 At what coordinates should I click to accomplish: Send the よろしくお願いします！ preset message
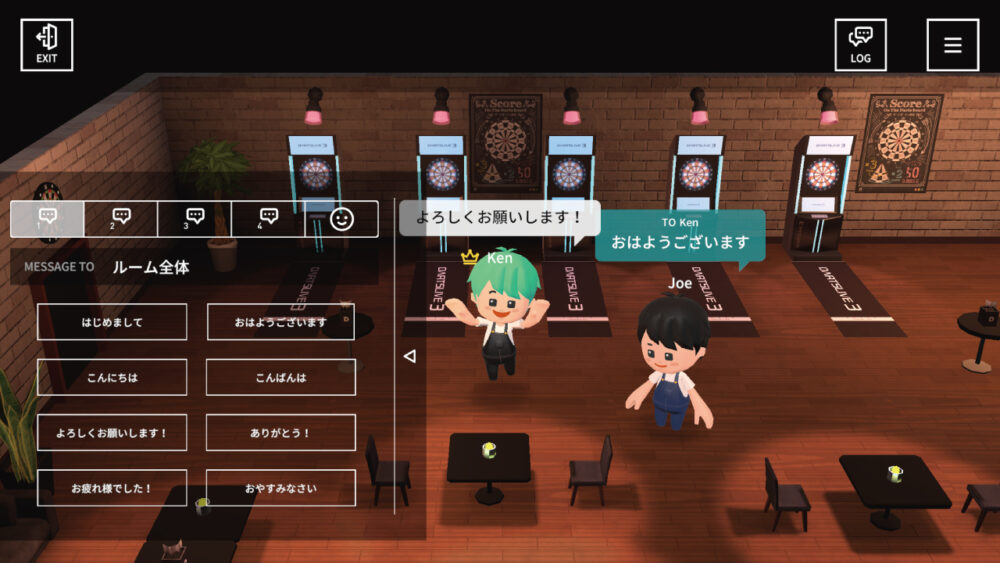pyautogui.click(x=112, y=433)
